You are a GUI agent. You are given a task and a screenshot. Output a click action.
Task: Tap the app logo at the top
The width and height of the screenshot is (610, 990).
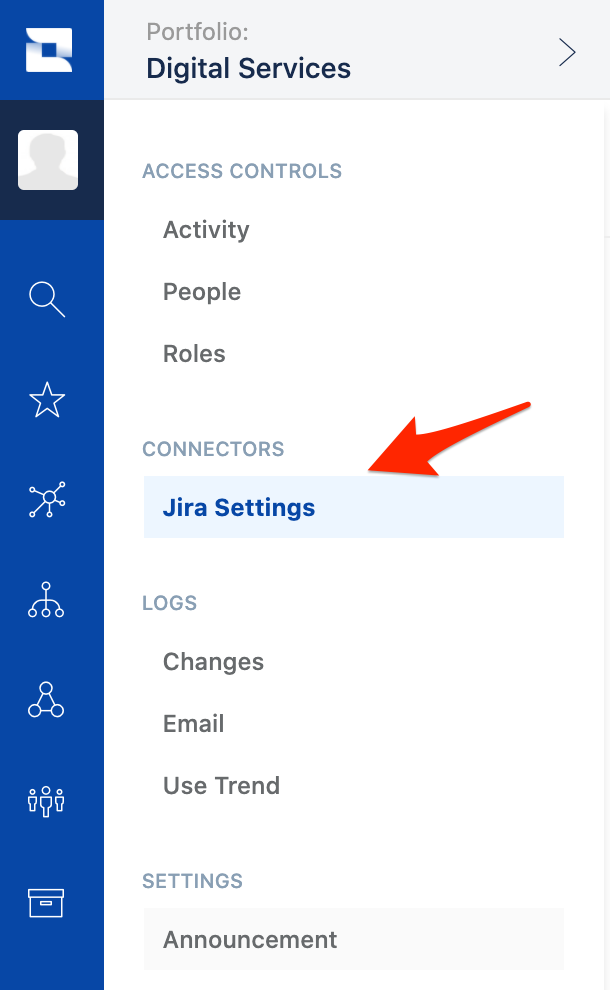49,50
